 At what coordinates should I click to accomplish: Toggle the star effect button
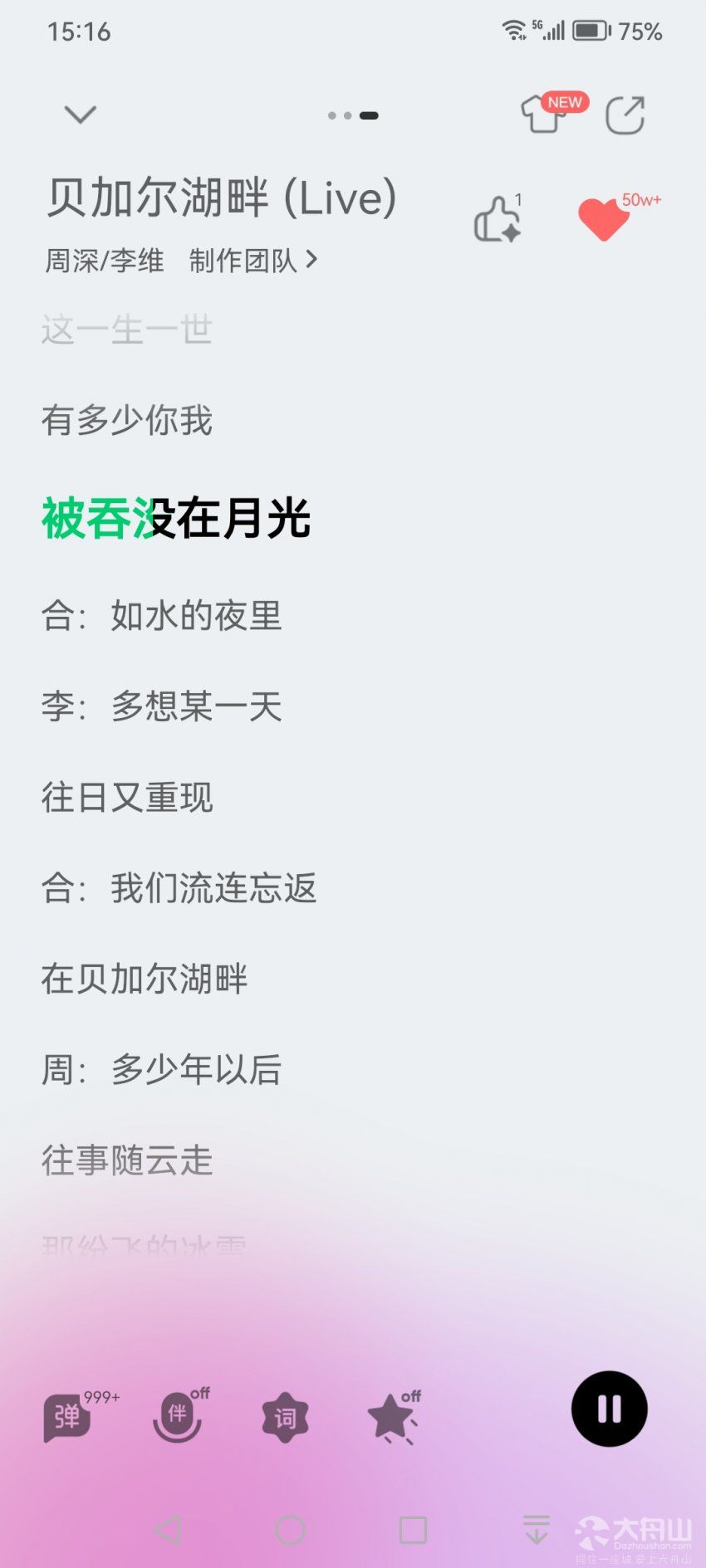pyautogui.click(x=393, y=1418)
